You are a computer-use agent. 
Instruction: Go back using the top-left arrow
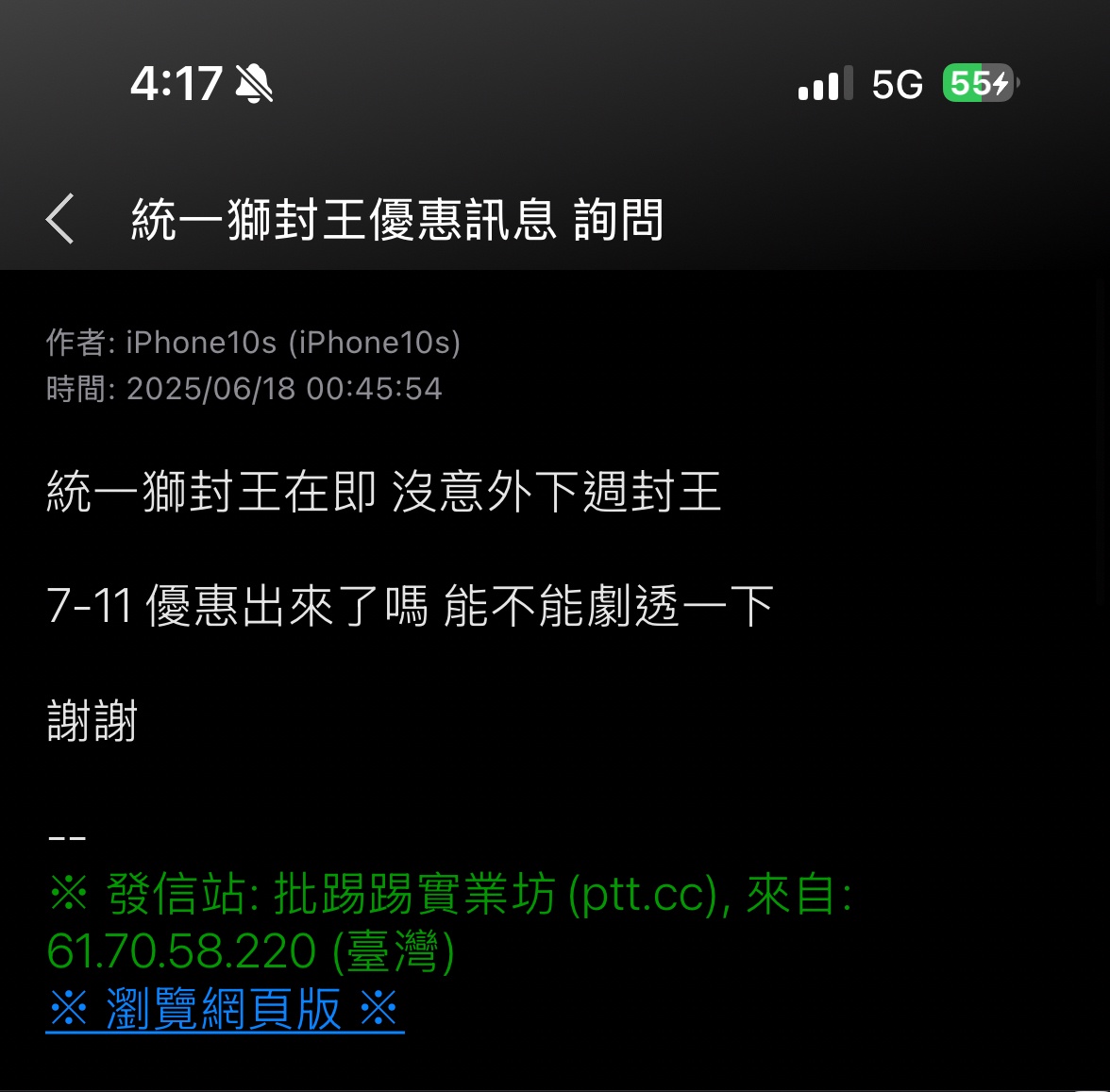(60, 219)
